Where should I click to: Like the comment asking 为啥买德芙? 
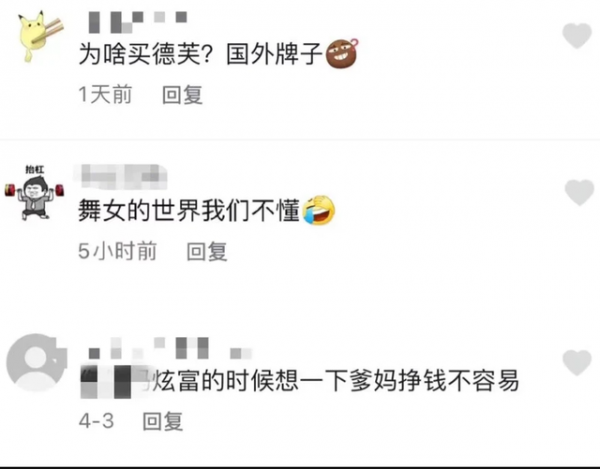577,36
